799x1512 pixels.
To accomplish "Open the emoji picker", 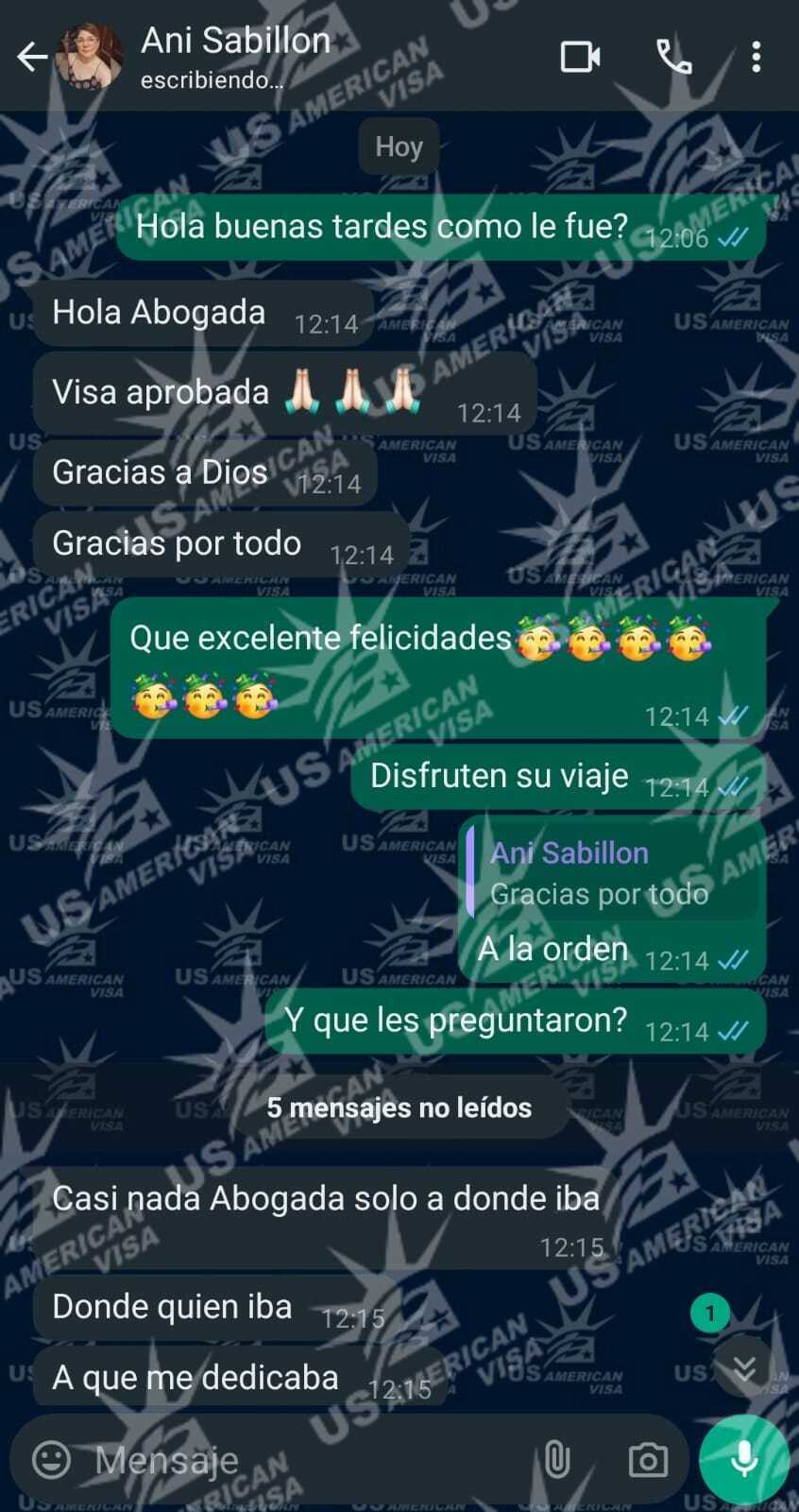I will tap(52, 1460).
